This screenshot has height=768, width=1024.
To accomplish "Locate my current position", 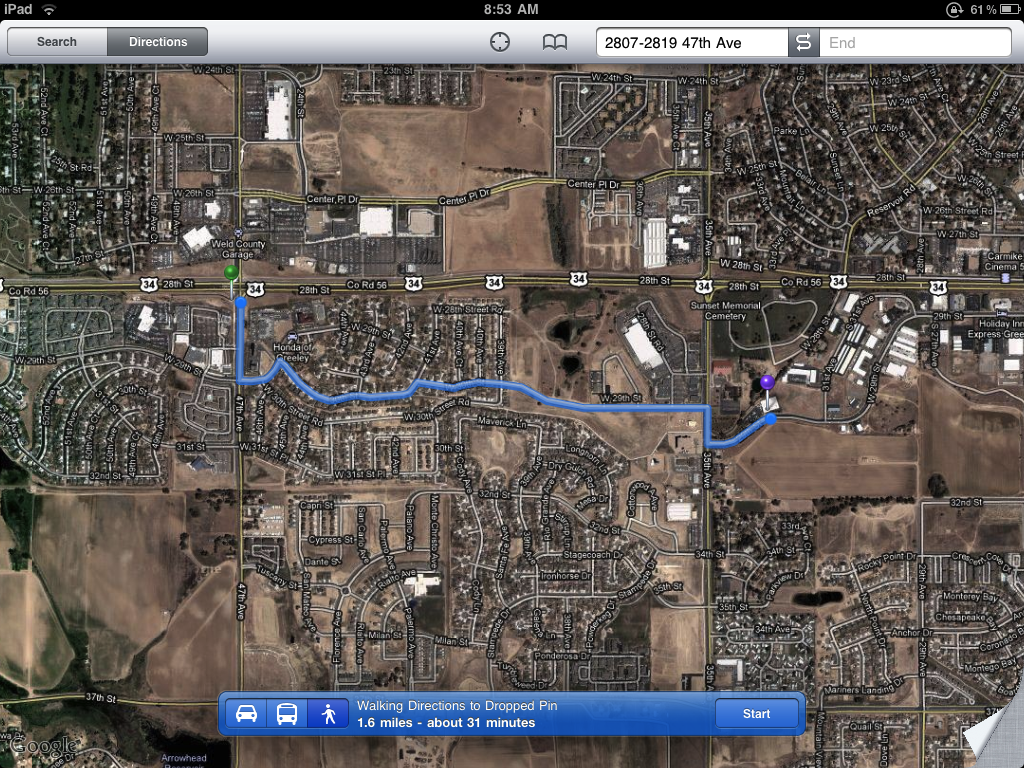I will point(500,42).
